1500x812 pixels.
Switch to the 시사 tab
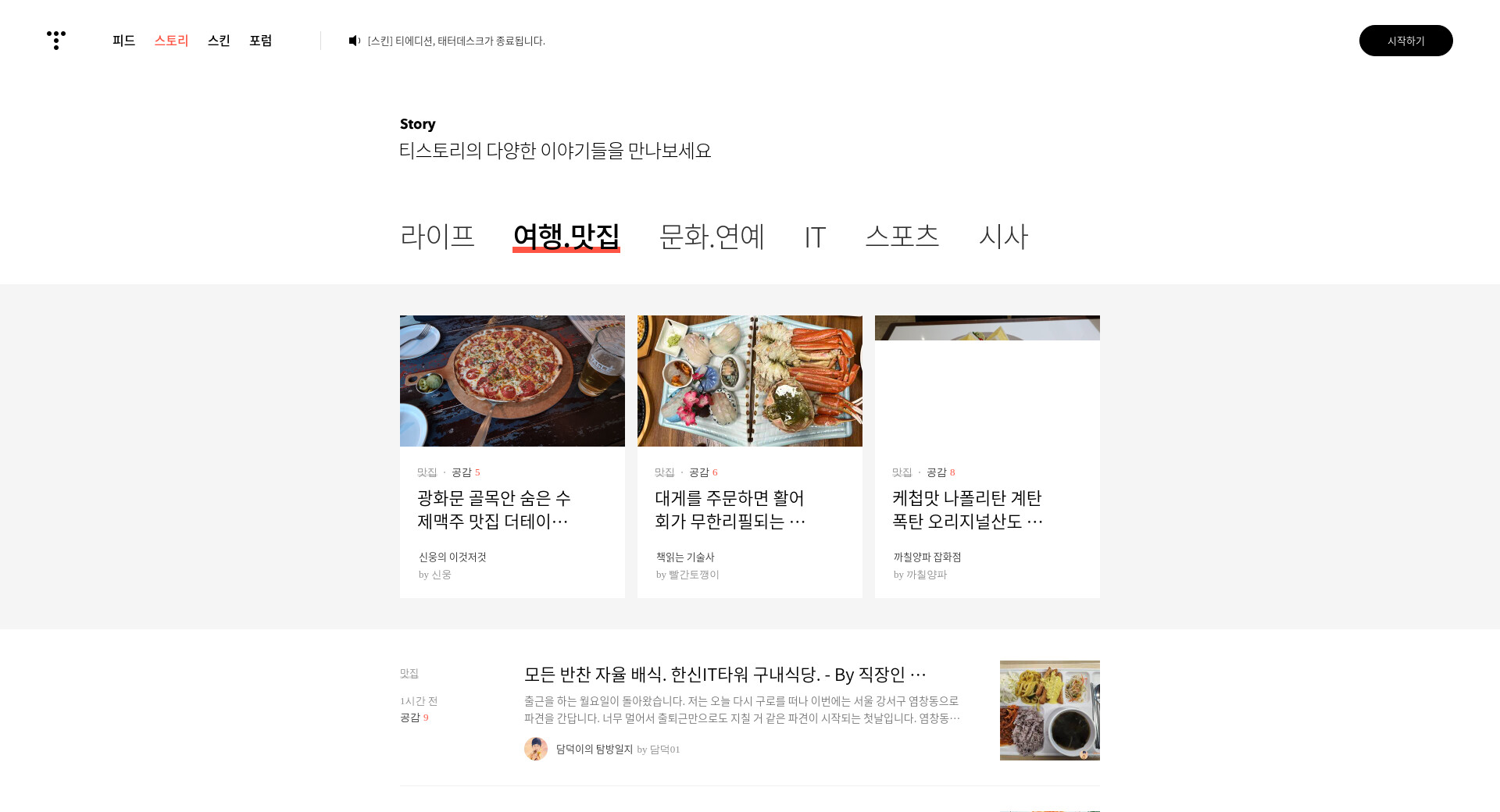point(1003,236)
